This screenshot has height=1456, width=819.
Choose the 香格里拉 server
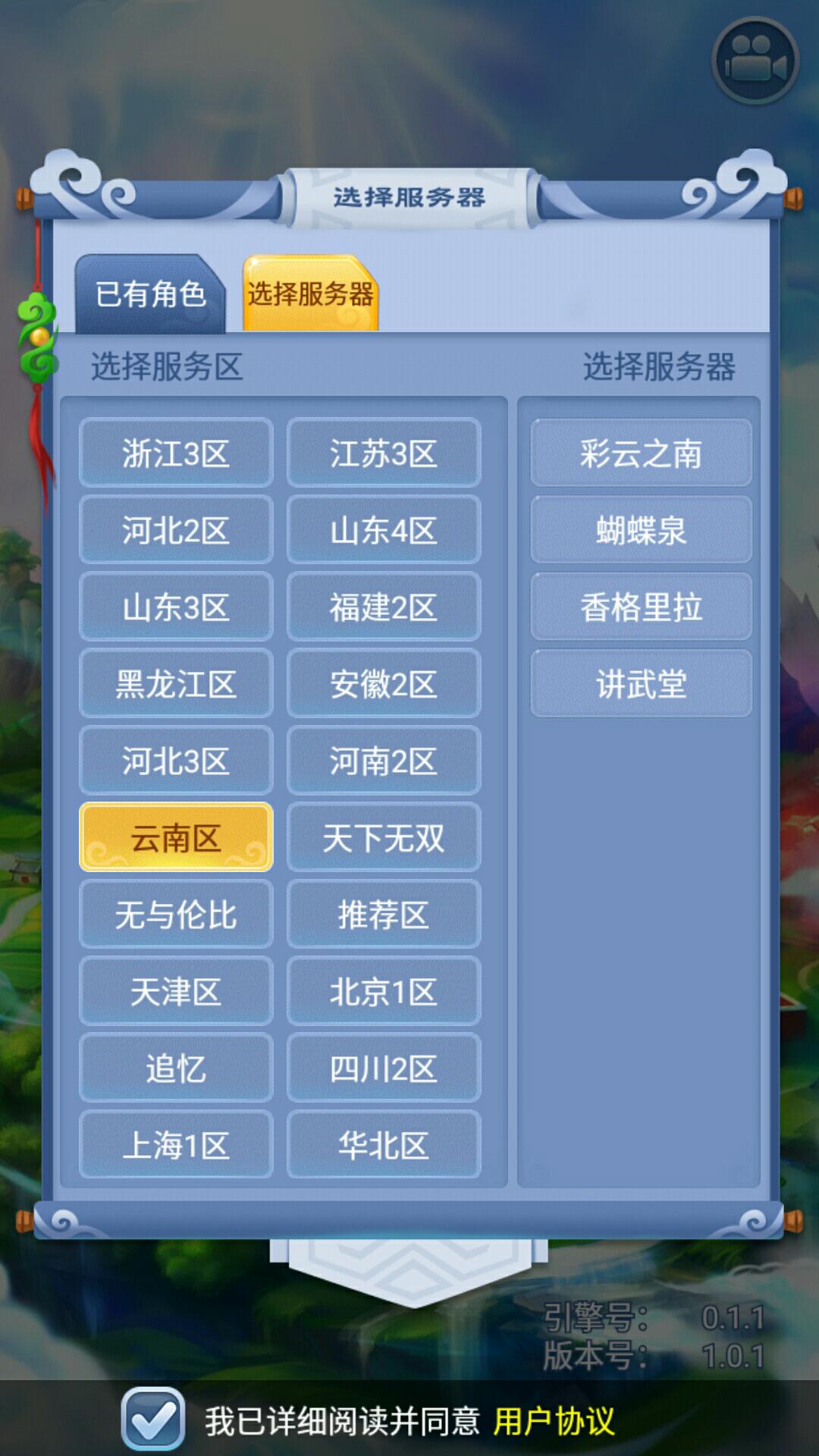(641, 607)
